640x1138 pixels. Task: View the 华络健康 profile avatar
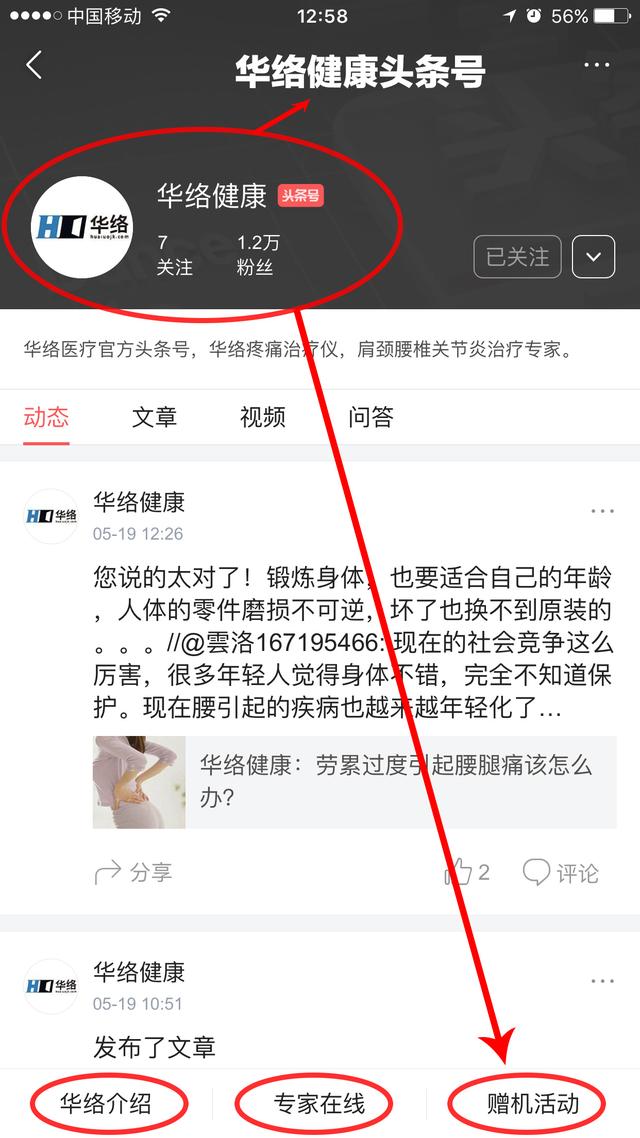click(81, 228)
